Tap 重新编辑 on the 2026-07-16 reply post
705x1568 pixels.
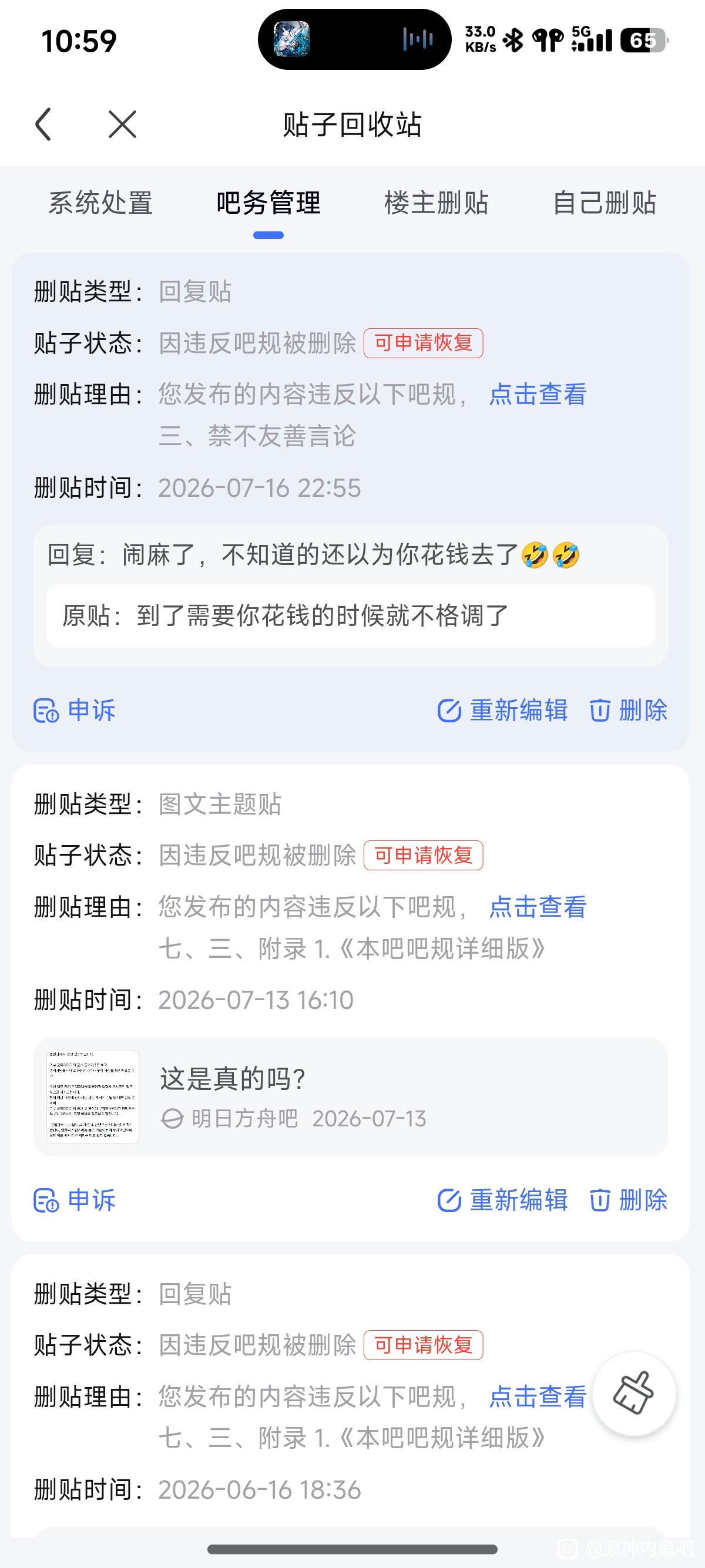[503, 711]
